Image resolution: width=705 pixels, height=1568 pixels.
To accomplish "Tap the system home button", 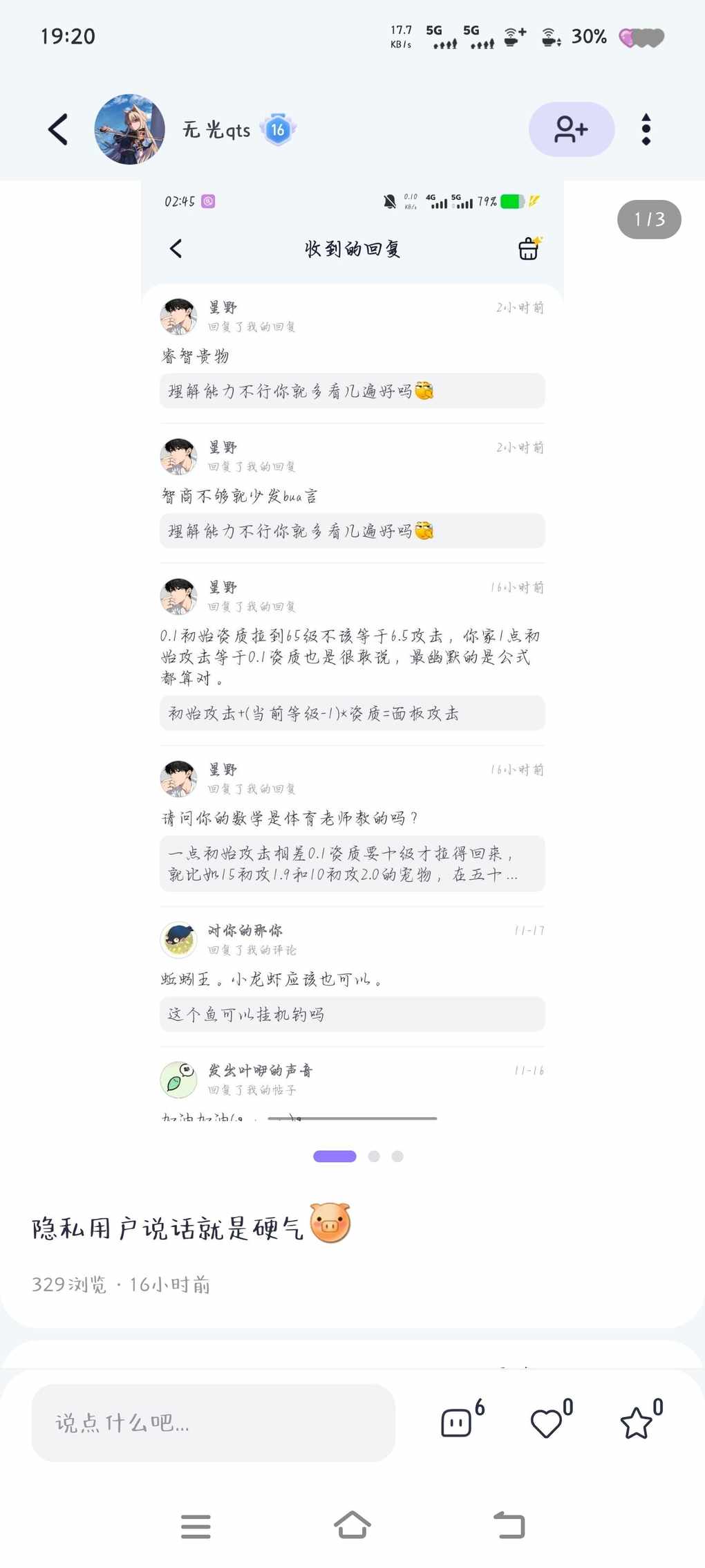I will click(352, 1526).
